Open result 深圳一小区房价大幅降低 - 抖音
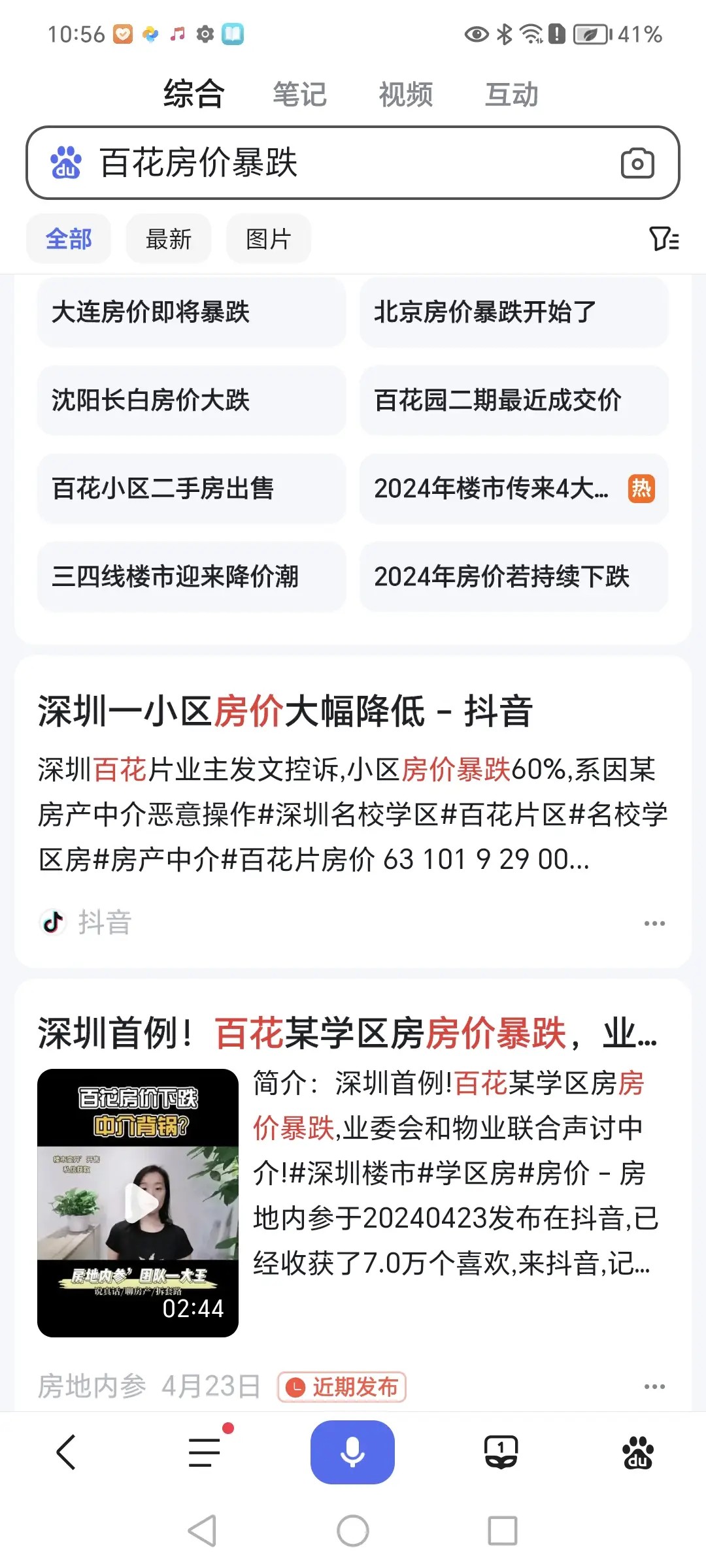706x1568 pixels. click(x=285, y=711)
